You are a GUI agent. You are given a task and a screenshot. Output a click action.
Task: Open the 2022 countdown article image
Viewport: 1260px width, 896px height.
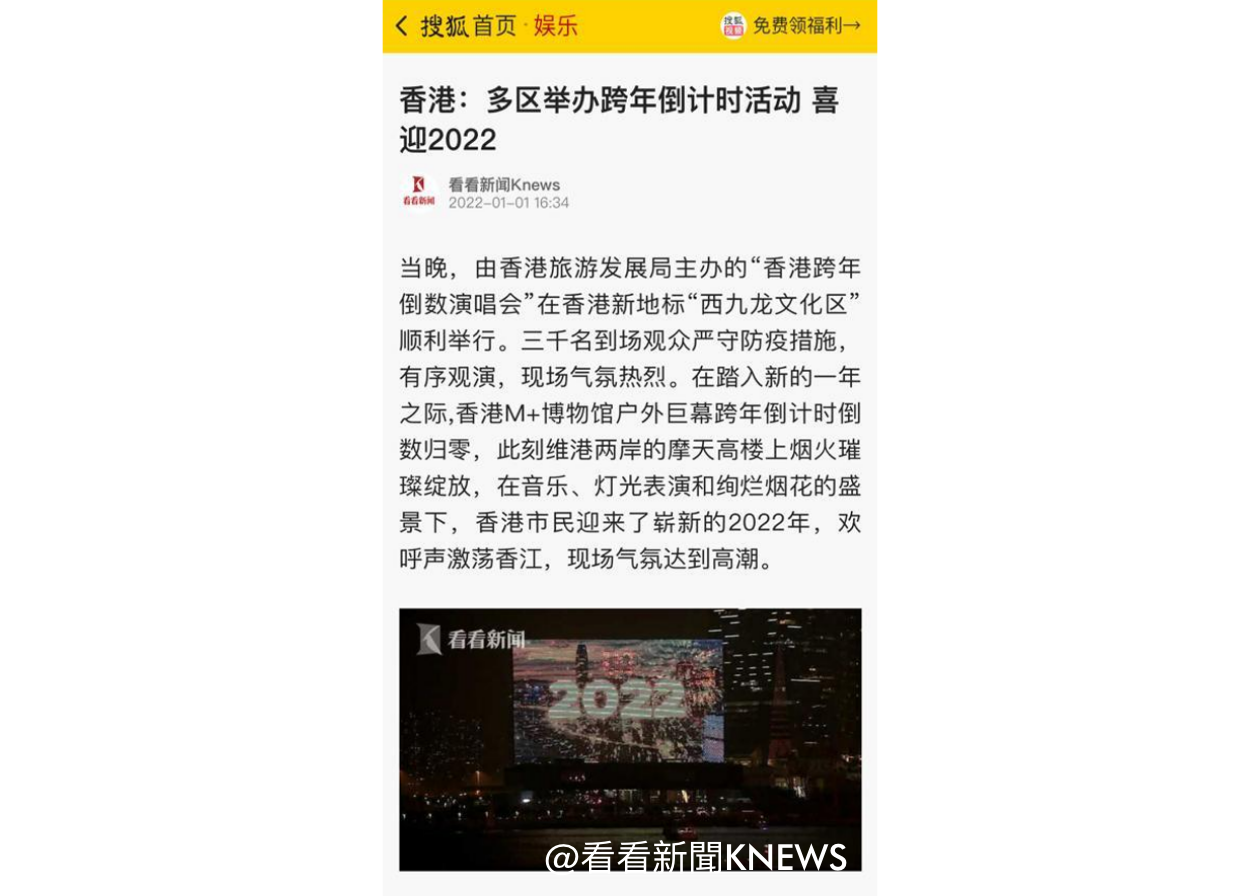pyautogui.click(x=630, y=738)
